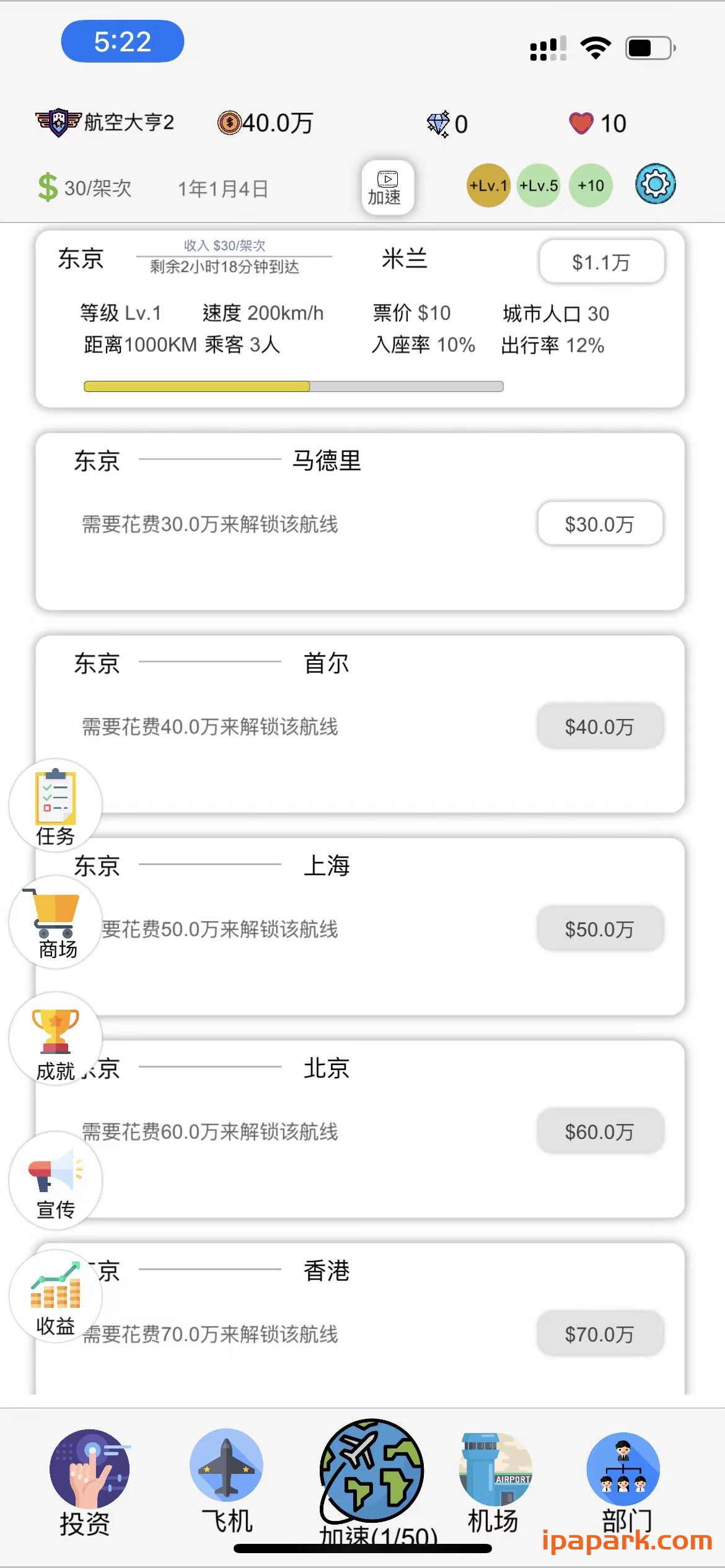Collect the $1.1万 on the Milan route
Viewport: 725px width, 1568px height.
tap(600, 262)
